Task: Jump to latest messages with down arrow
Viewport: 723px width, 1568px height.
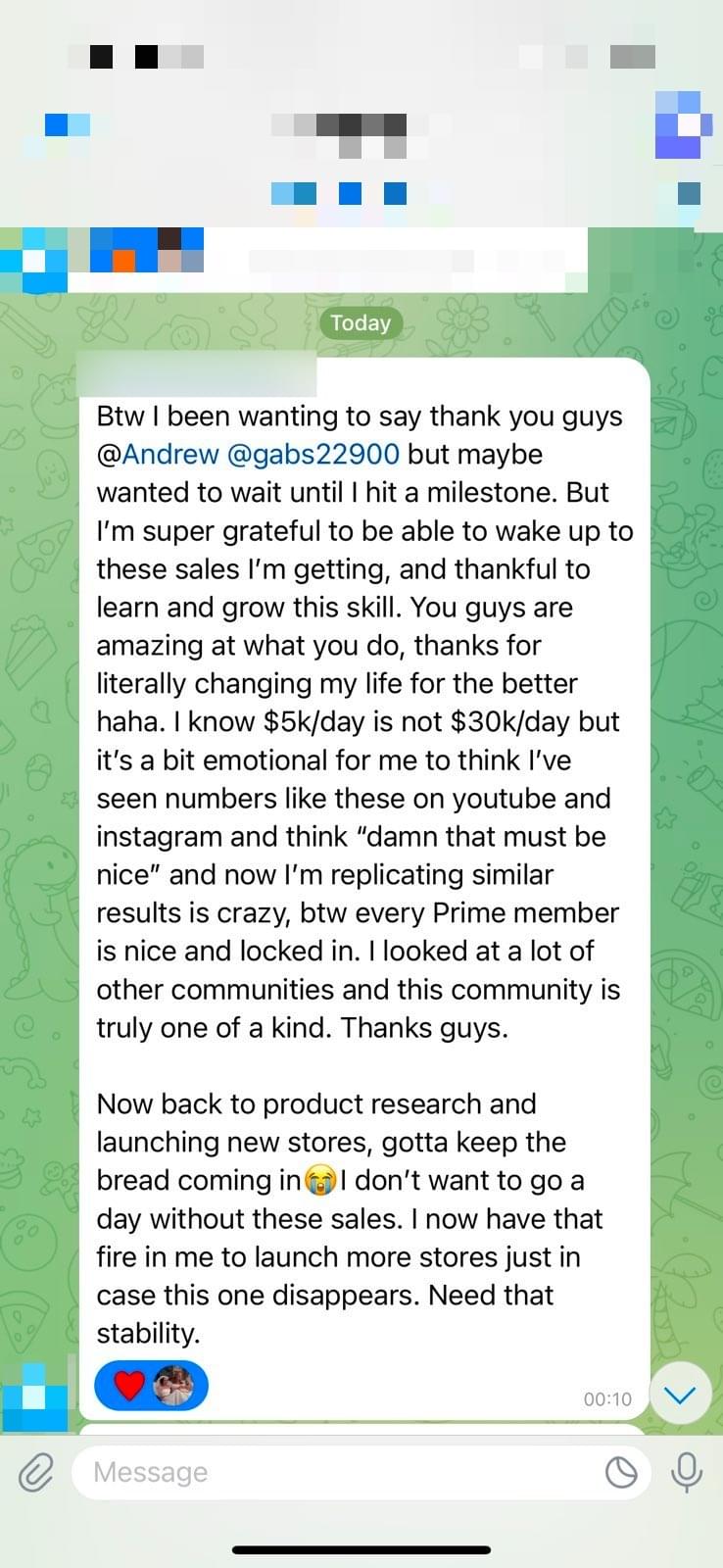Action: click(680, 1395)
